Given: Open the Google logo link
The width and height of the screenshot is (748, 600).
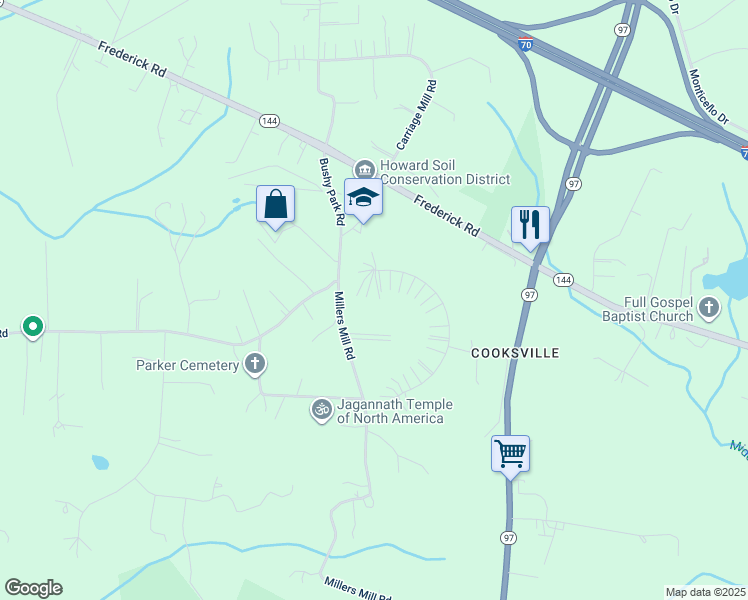Looking at the screenshot, I should 33,588.
